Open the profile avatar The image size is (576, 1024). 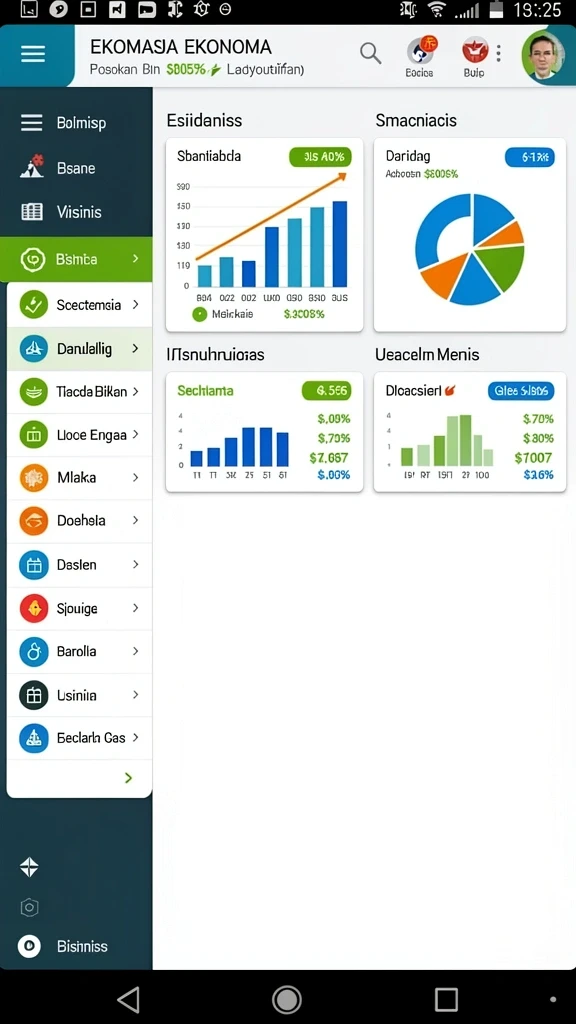[x=543, y=56]
